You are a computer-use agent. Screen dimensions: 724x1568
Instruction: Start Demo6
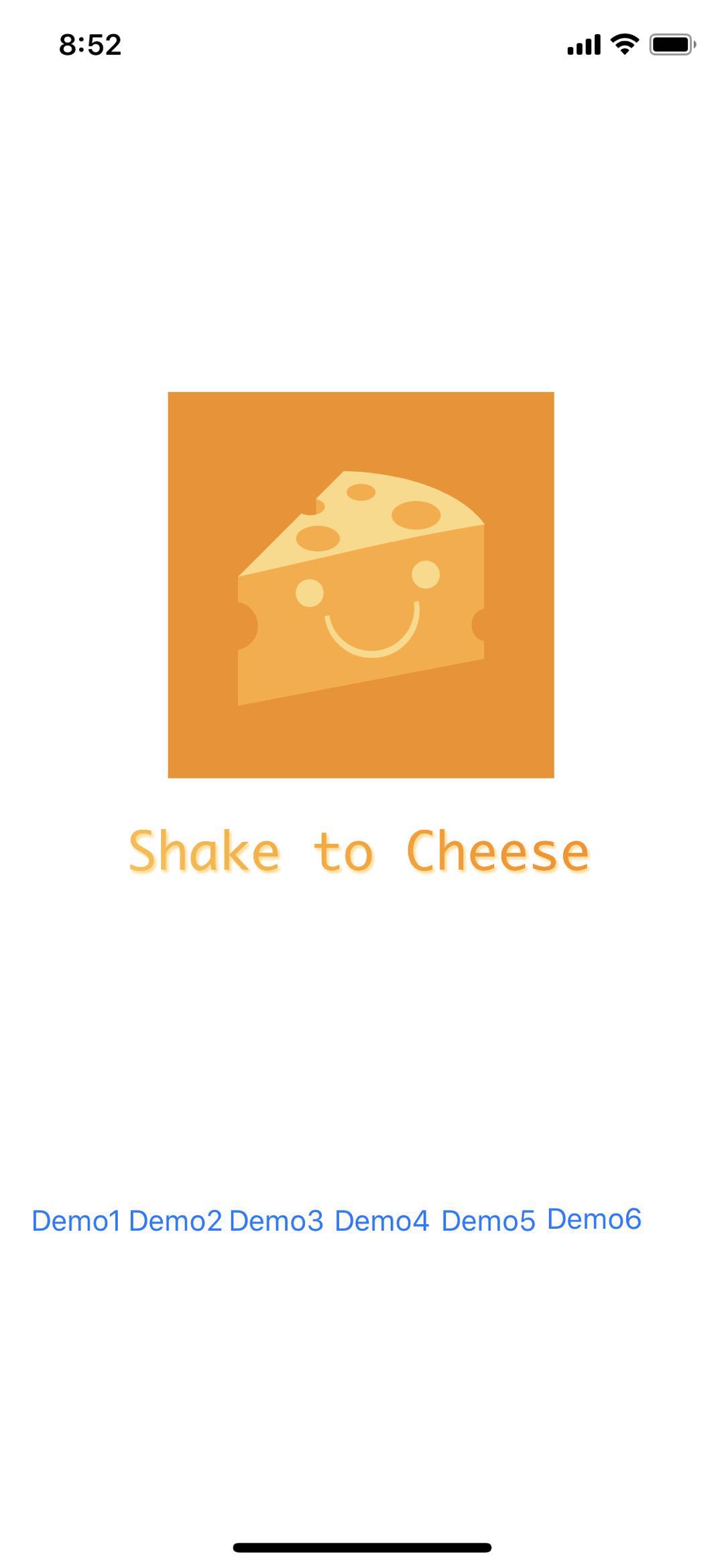coord(594,1219)
